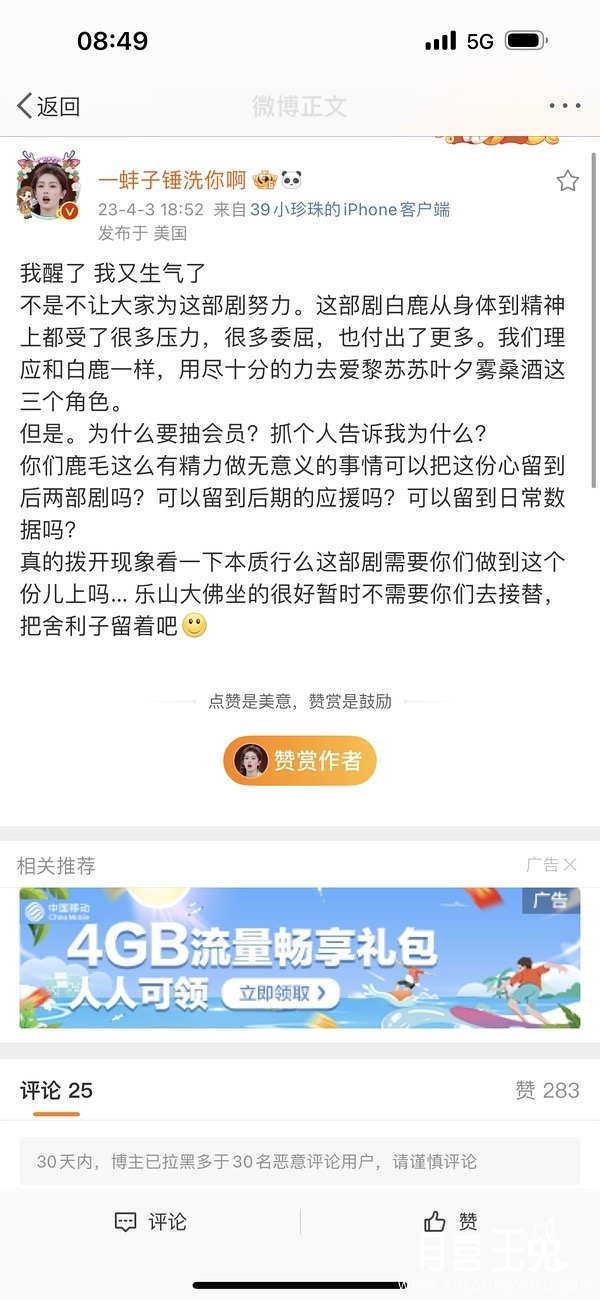Switch to the 评论 25 tab

pyautogui.click(x=56, y=1090)
